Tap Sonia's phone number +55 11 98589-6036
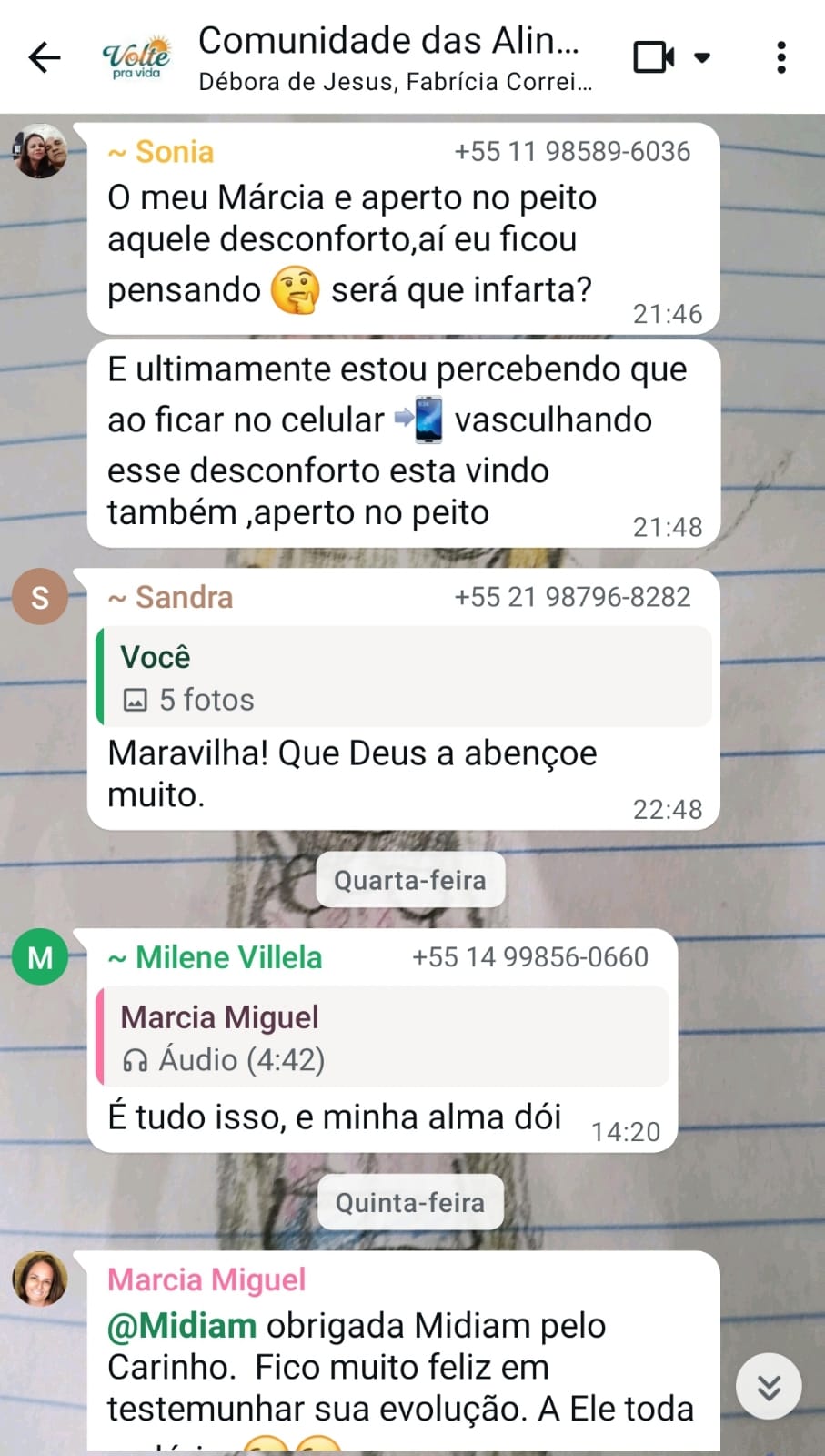This screenshot has height=1456, width=825. (572, 152)
